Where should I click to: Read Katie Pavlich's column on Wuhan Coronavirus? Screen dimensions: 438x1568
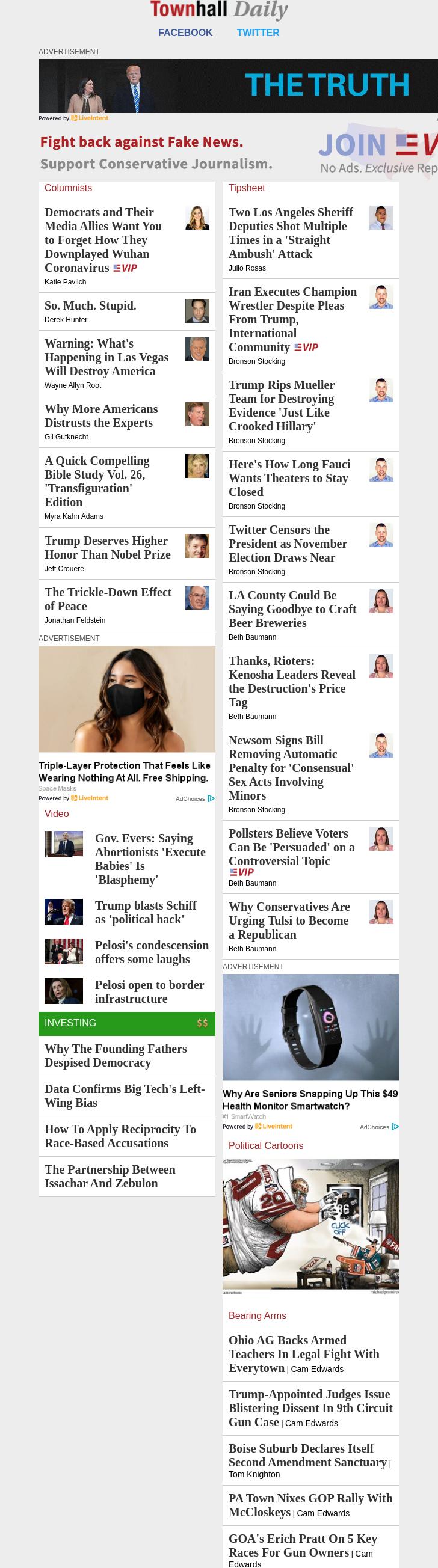click(x=103, y=240)
